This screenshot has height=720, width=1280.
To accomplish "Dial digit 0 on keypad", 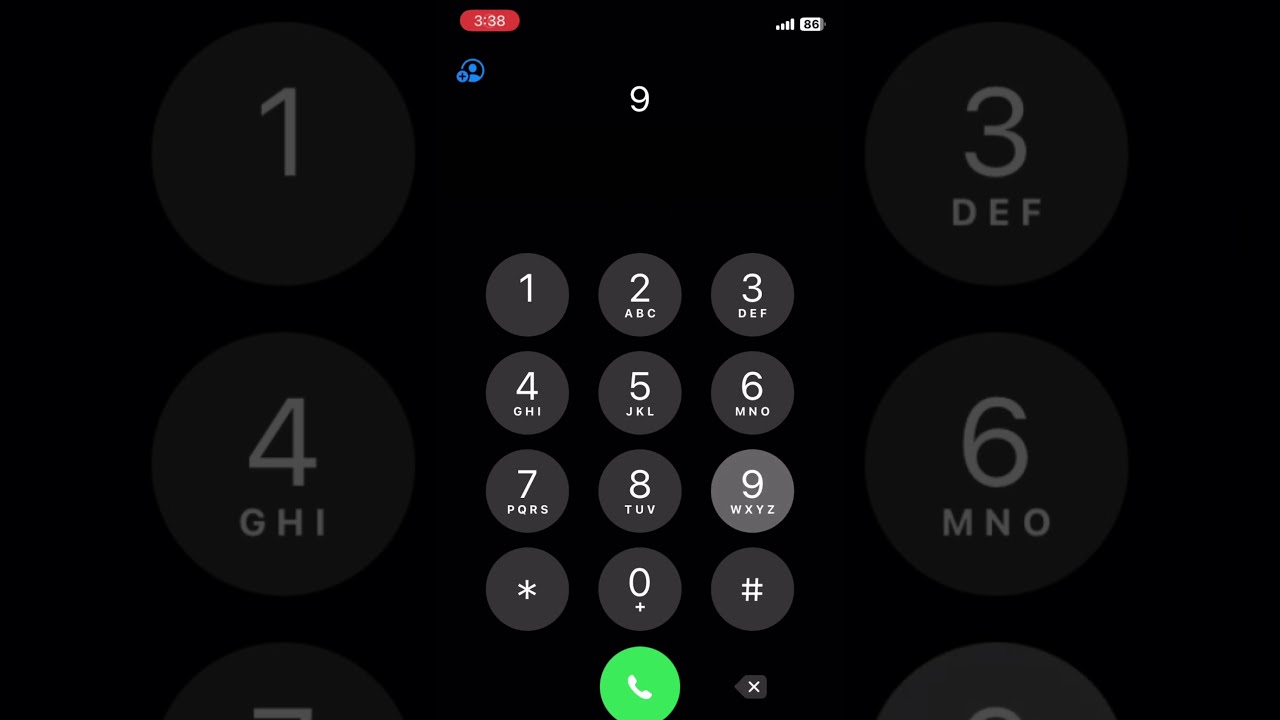I will [640, 589].
